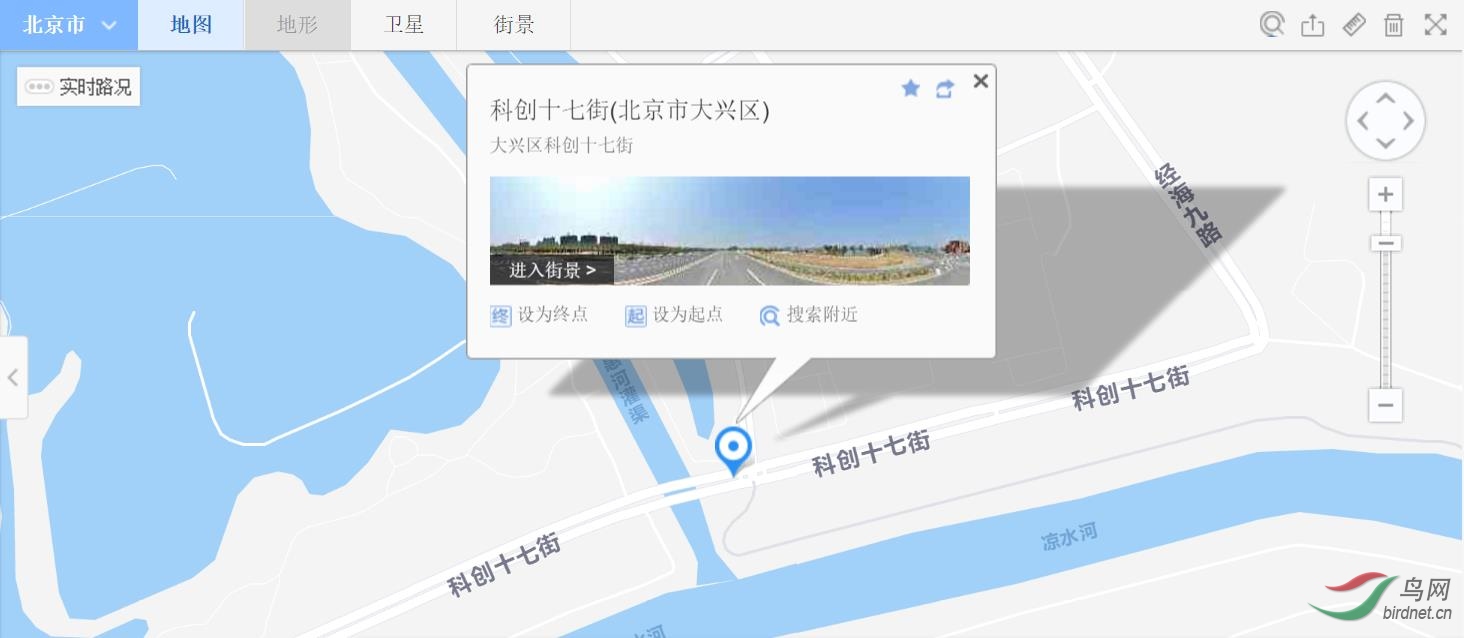This screenshot has width=1464, height=638.
Task: Toggle 实时路况 live traffic
Action: tap(79, 87)
